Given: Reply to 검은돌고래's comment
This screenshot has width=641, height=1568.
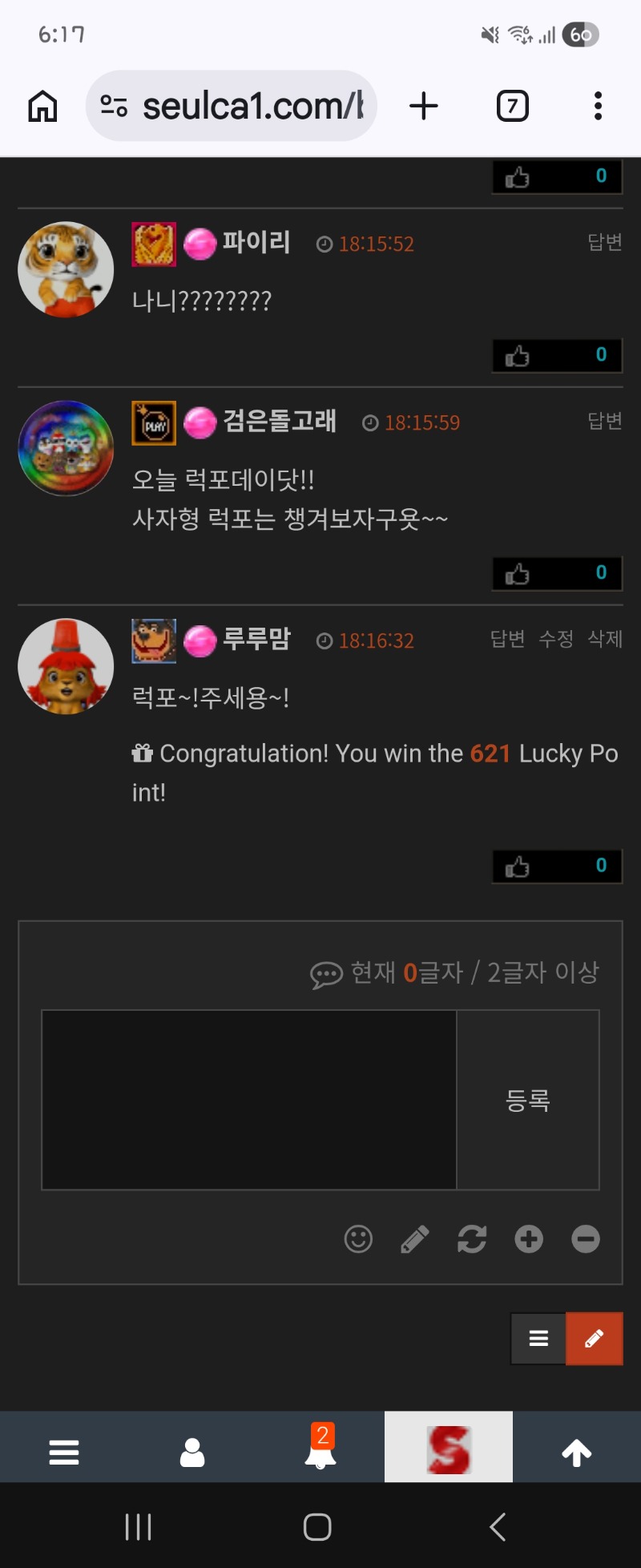Looking at the screenshot, I should click(x=604, y=421).
